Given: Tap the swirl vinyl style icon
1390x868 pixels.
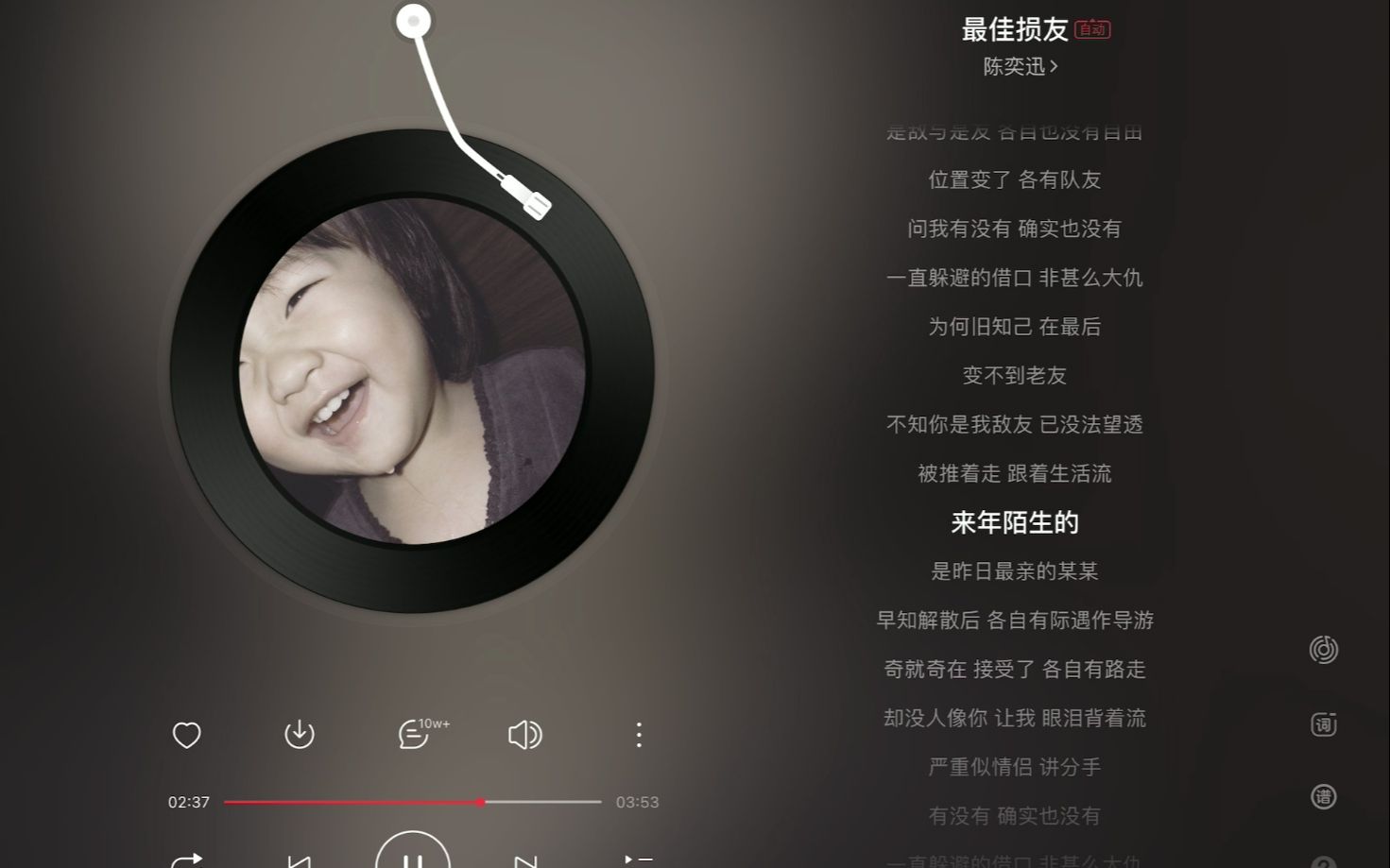Looking at the screenshot, I should pos(1323,650).
